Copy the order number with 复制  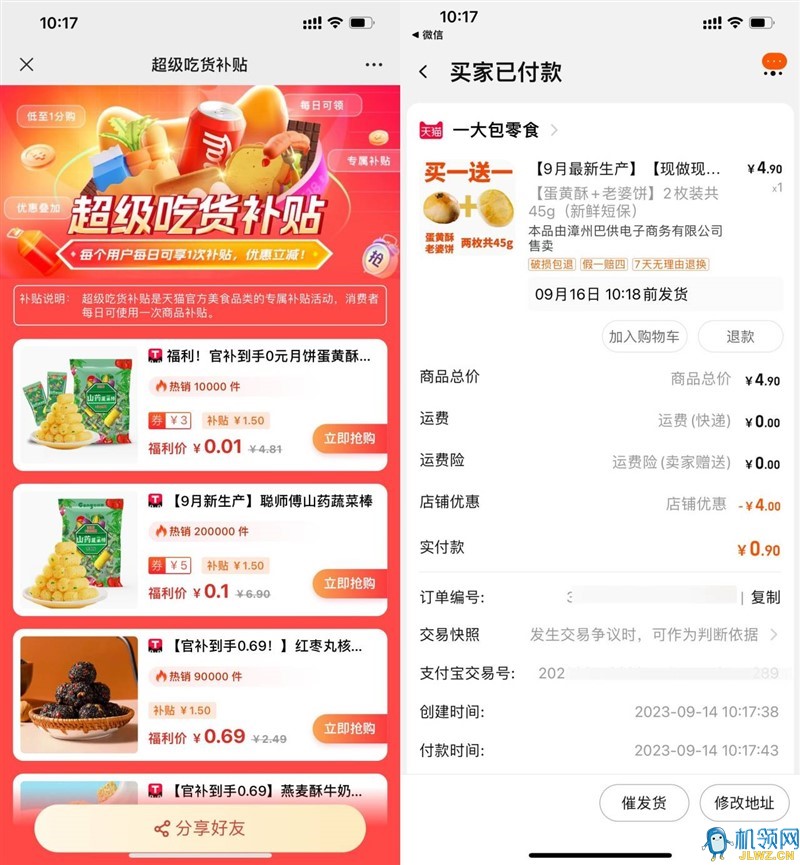pos(765,597)
